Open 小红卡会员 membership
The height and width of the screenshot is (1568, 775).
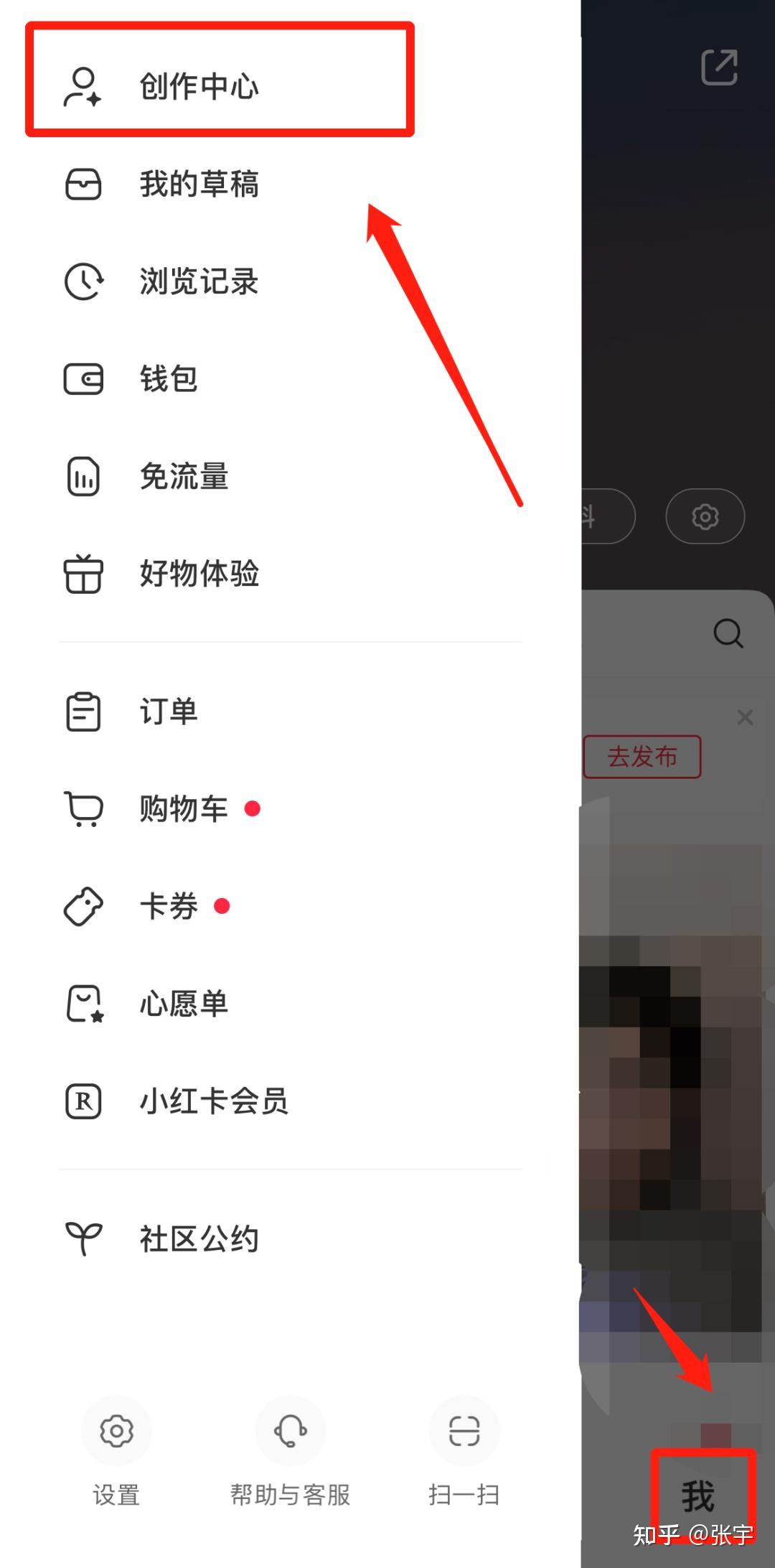[213, 1101]
